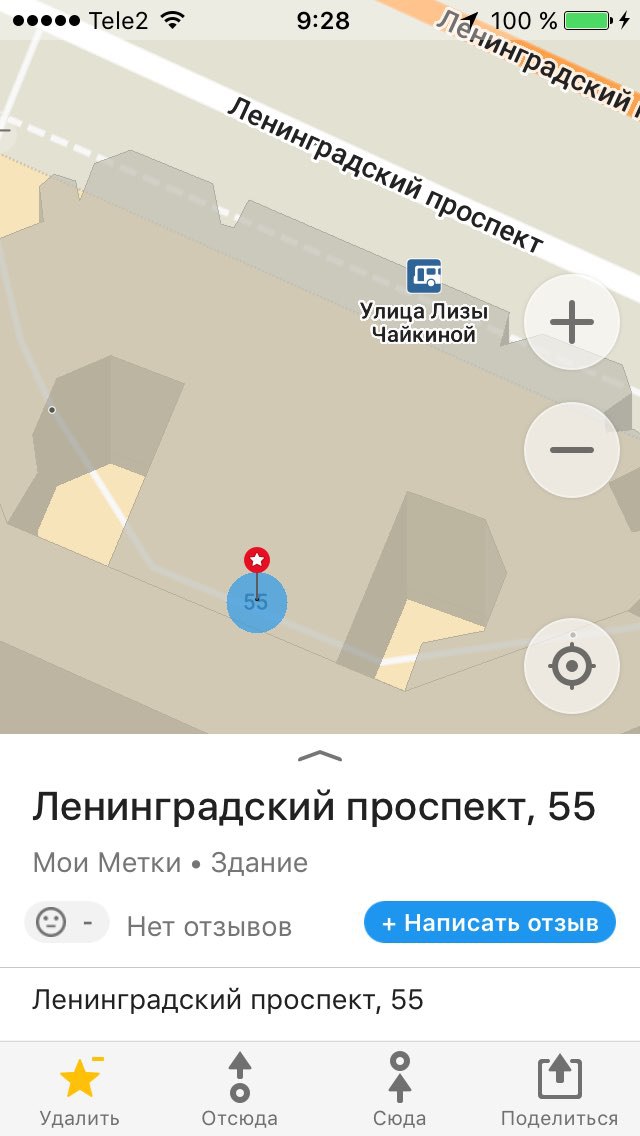Center map on my location
Image resolution: width=640 pixels, height=1136 pixels.
tap(572, 665)
